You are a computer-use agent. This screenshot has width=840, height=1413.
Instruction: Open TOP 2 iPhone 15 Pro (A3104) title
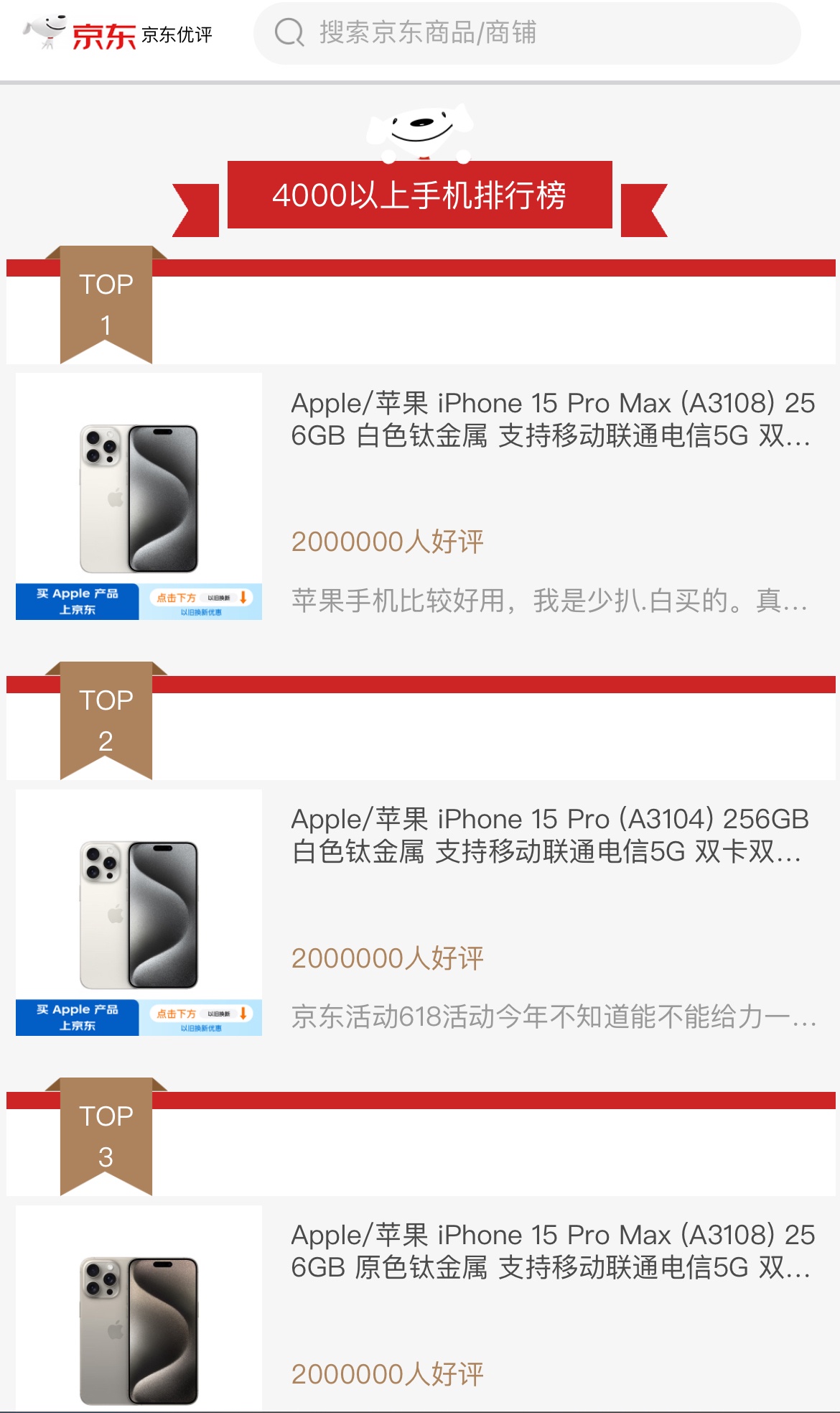549,835
